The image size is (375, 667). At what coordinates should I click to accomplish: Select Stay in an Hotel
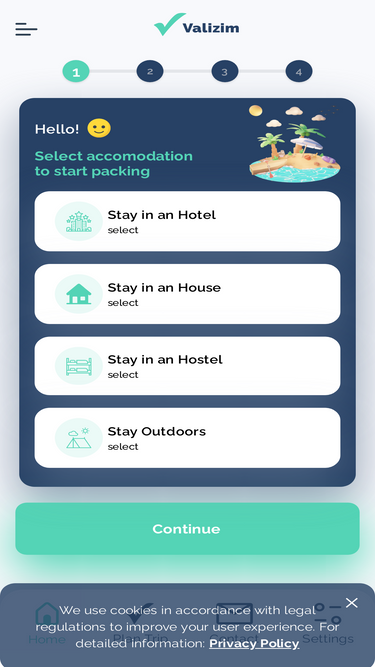pyautogui.click(x=187, y=221)
